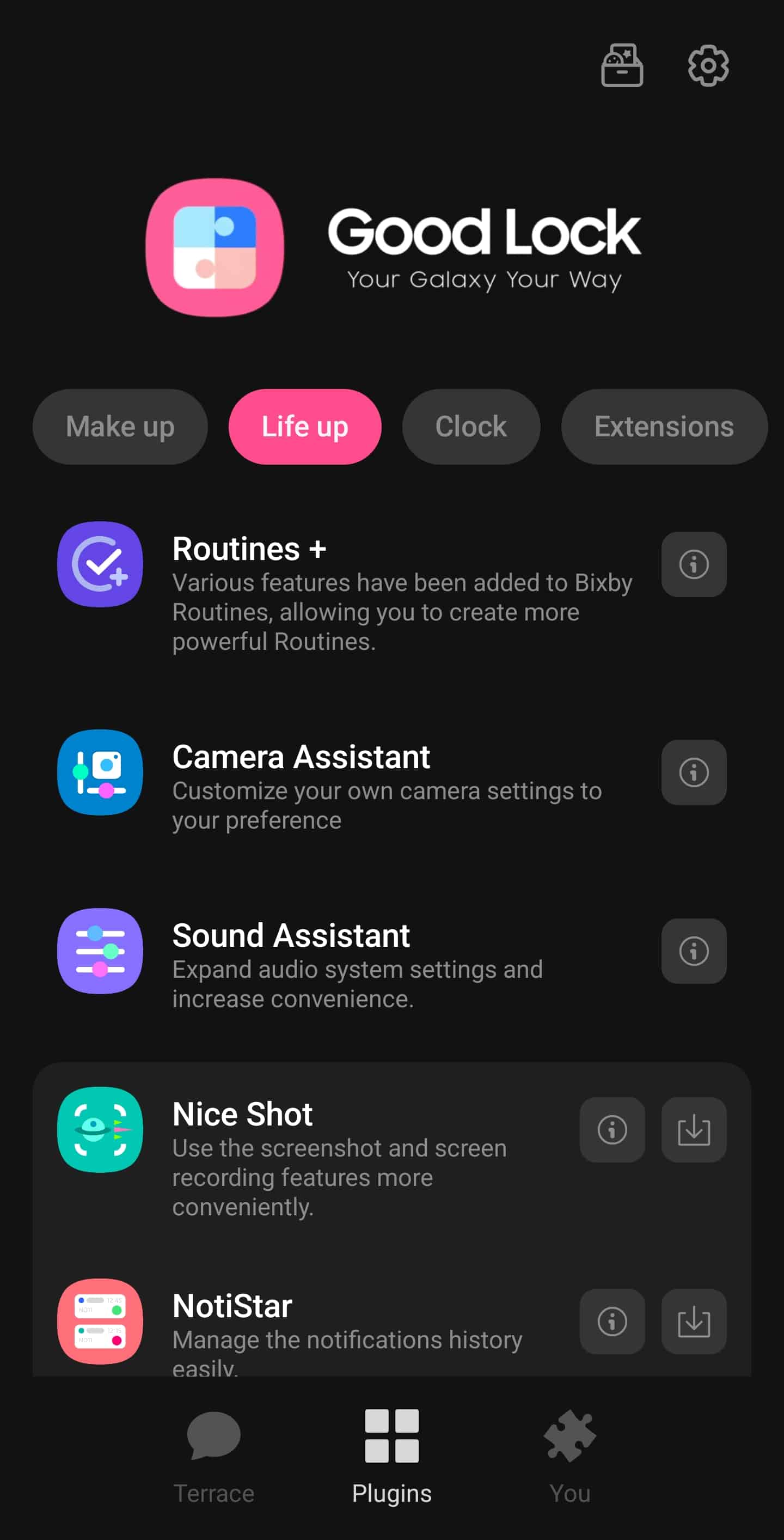Switch to the Clock category

pos(471,427)
